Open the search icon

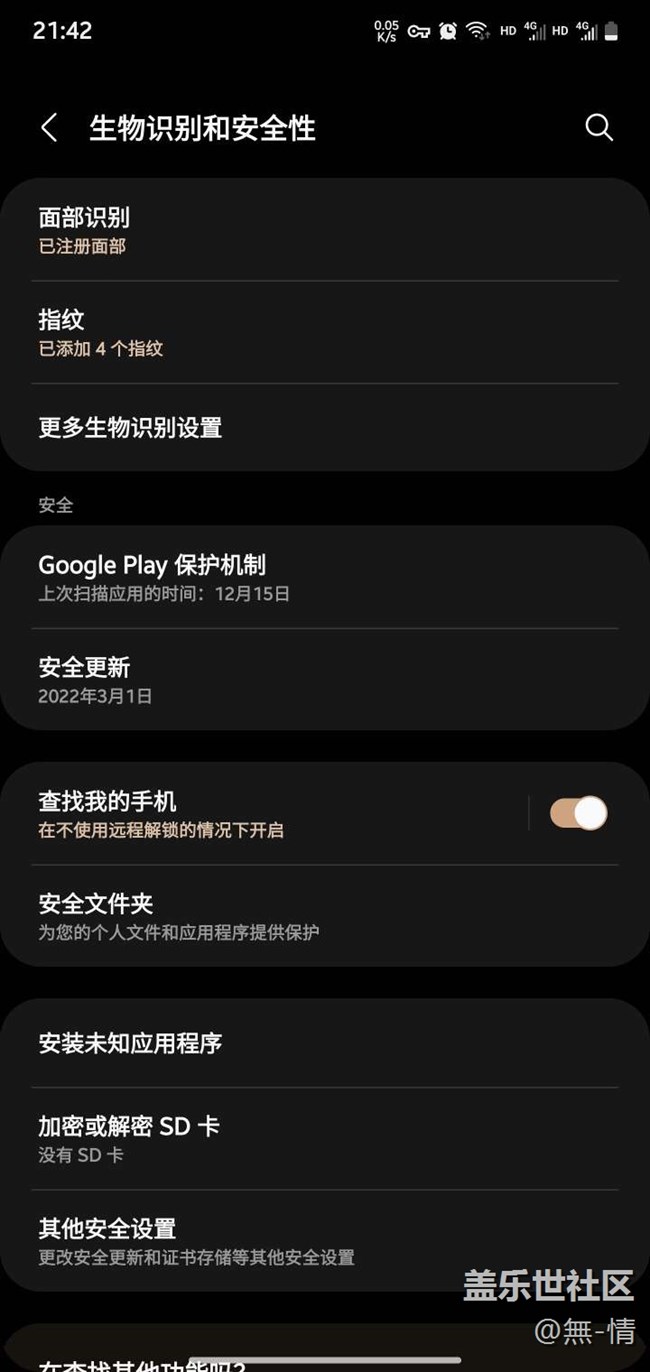599,128
